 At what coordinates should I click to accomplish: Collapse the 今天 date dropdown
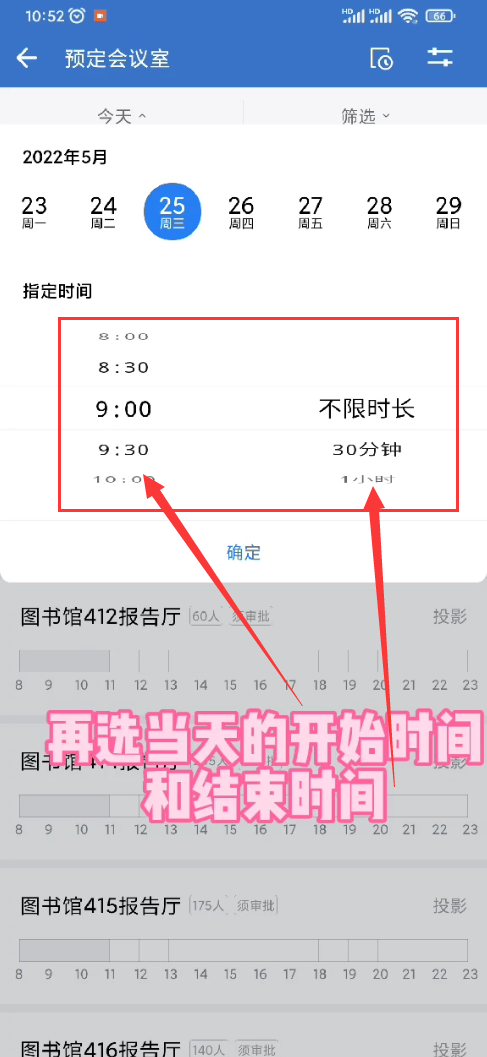[x=121, y=116]
